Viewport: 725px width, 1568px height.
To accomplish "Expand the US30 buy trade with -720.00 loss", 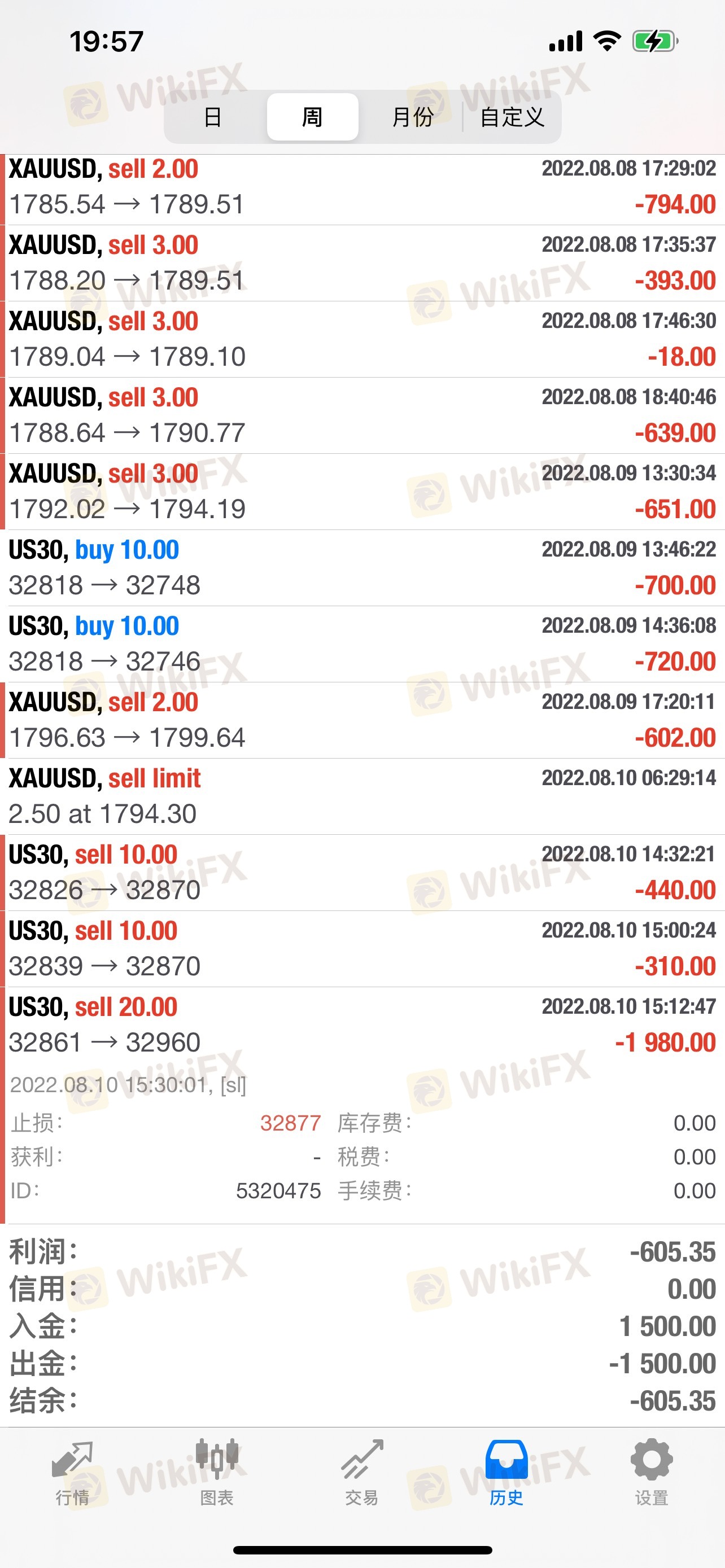I will point(362,644).
